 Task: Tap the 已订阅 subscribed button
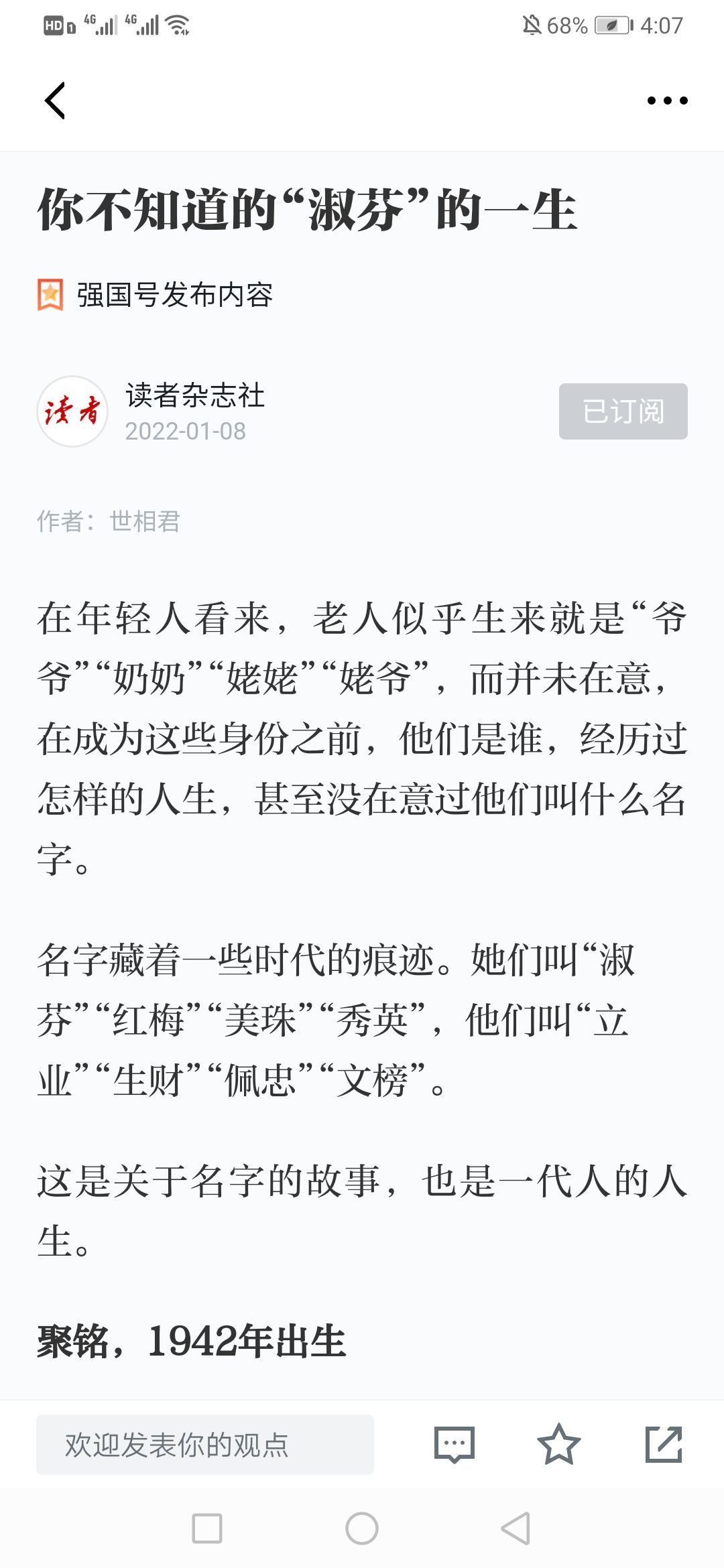click(623, 411)
